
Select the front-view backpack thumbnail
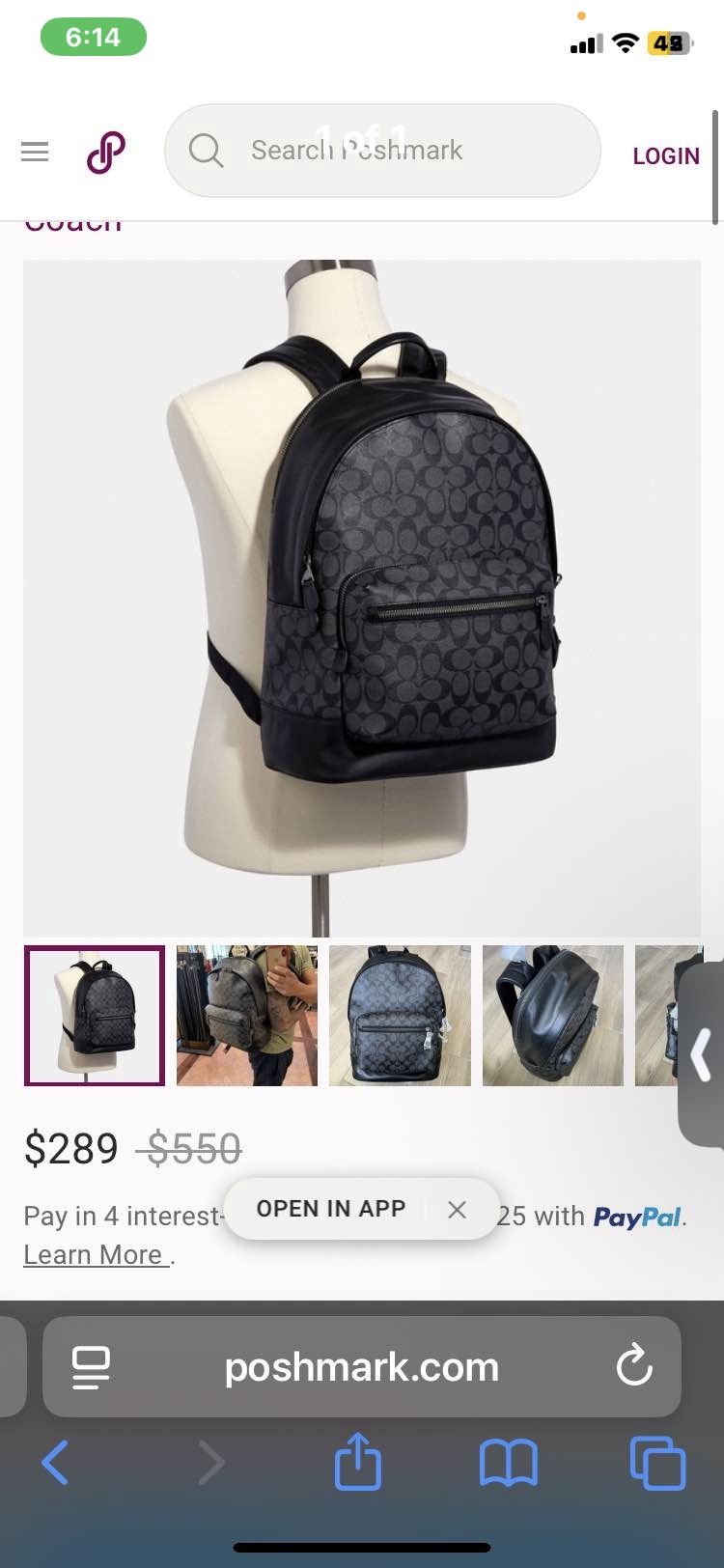[x=399, y=1015]
